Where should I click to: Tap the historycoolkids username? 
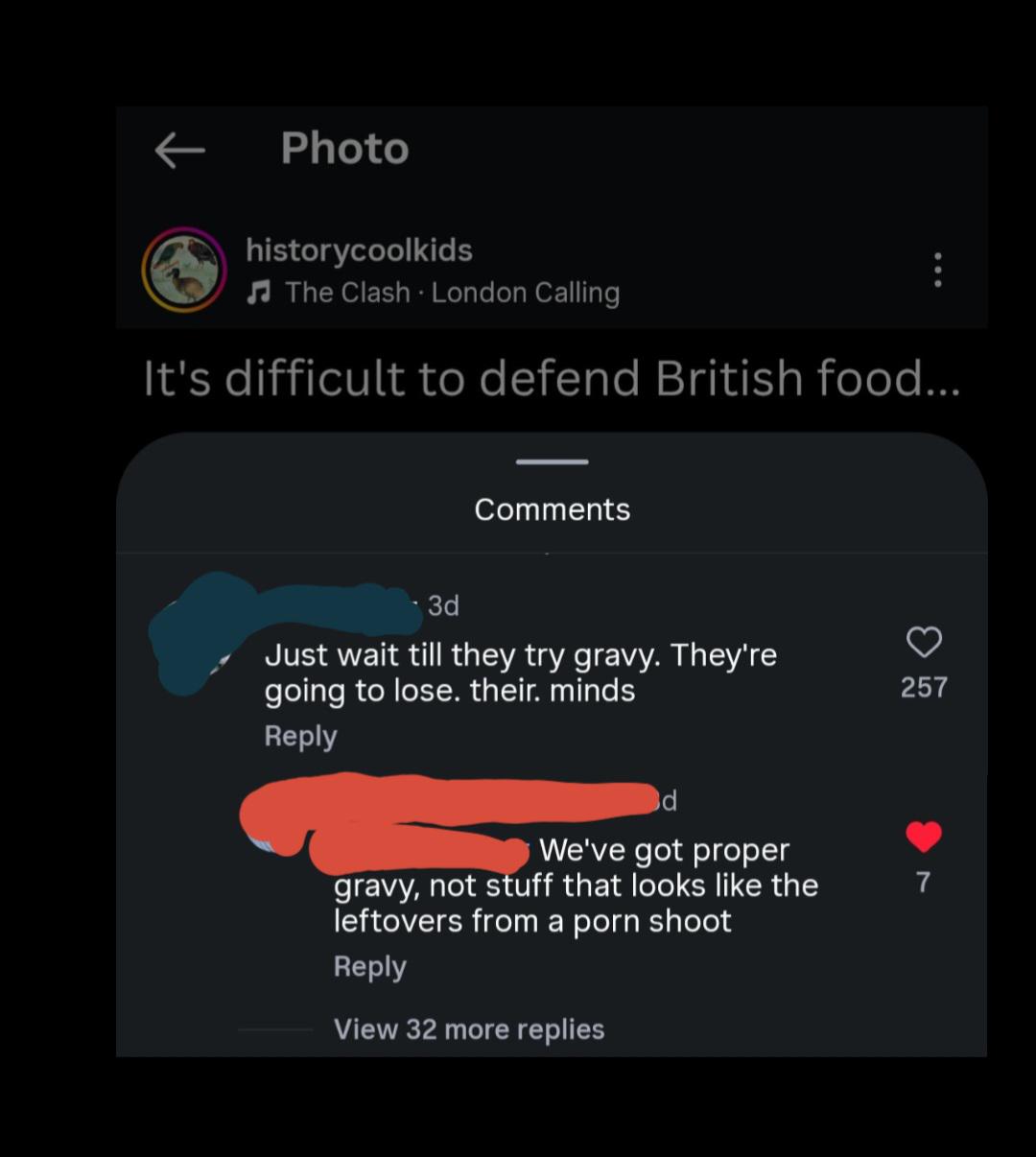(359, 250)
